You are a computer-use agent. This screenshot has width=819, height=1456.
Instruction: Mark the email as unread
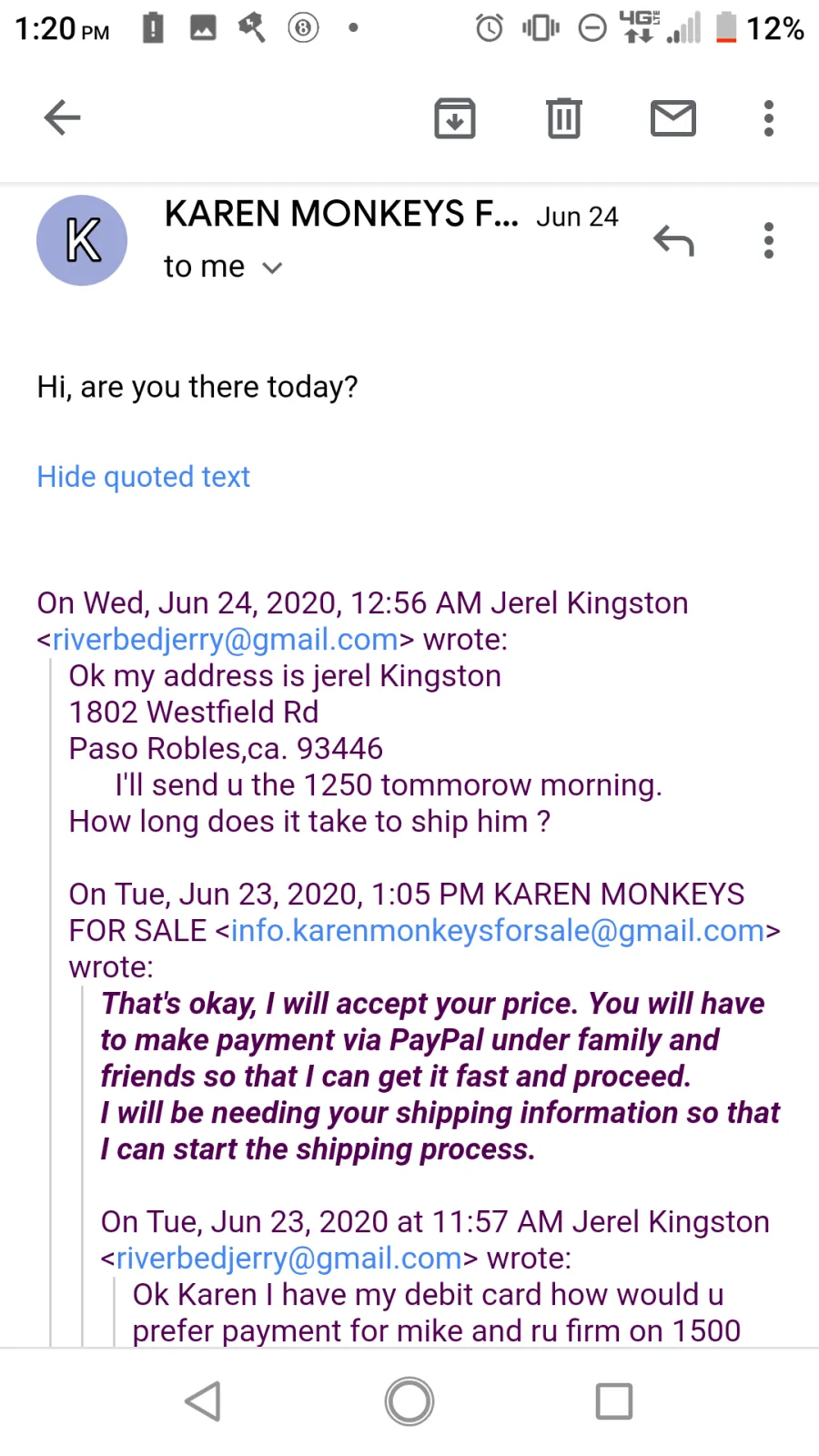pyautogui.click(x=673, y=118)
